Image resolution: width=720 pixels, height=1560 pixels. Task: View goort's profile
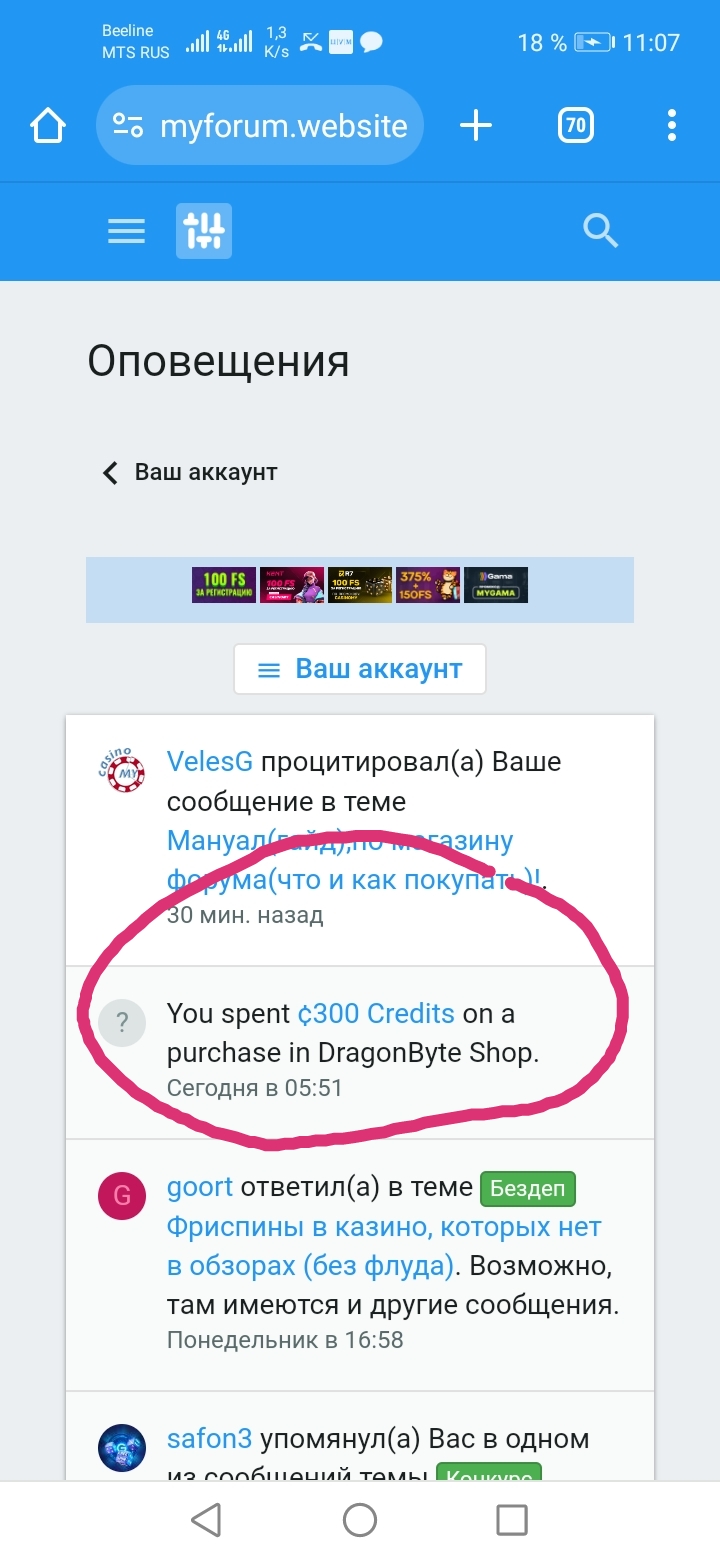click(x=200, y=1187)
